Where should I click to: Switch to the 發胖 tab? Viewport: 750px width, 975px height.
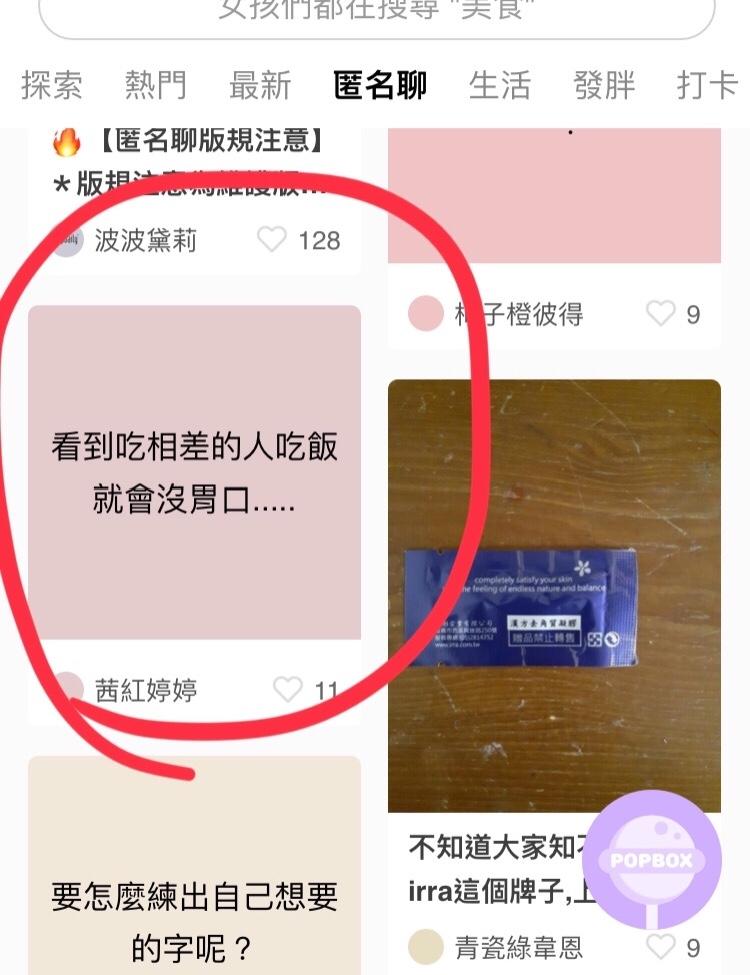[604, 86]
